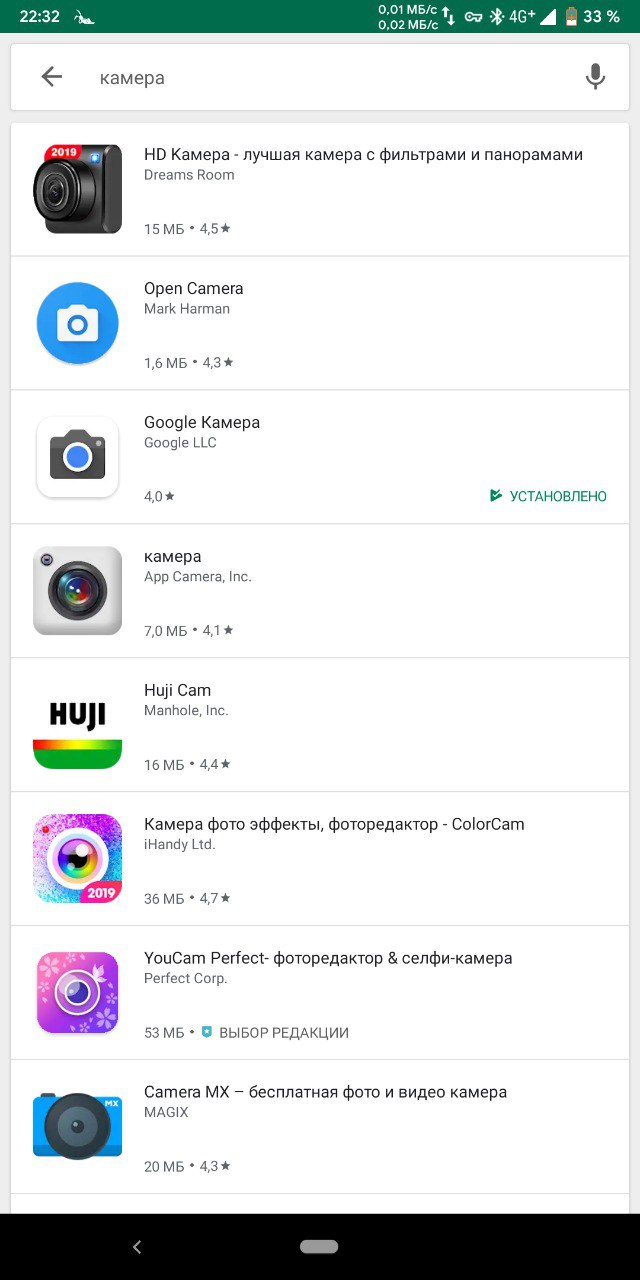
Task: Open the Huji Cam listing
Action: [320, 726]
